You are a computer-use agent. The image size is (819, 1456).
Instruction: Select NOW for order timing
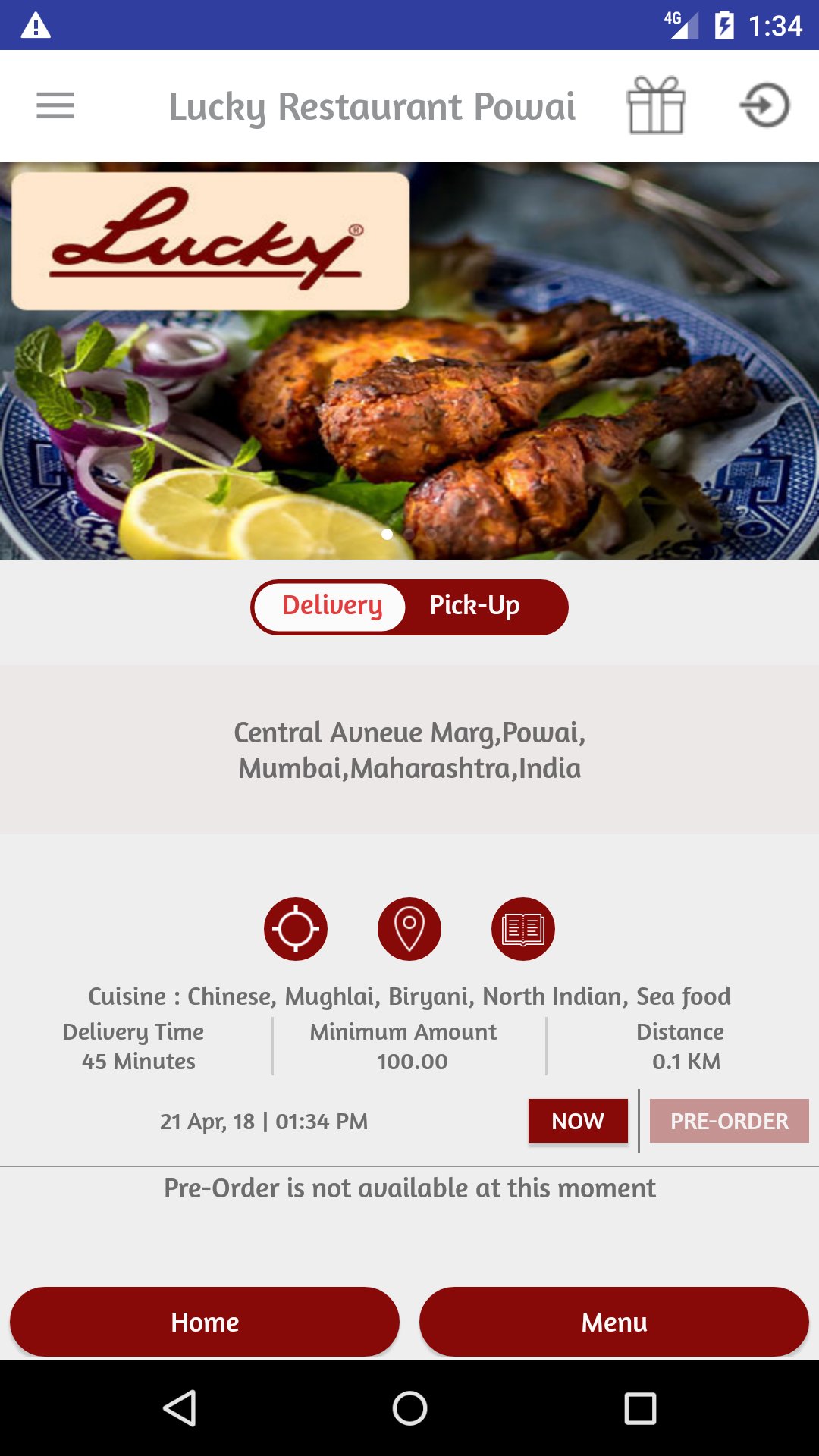(577, 1121)
